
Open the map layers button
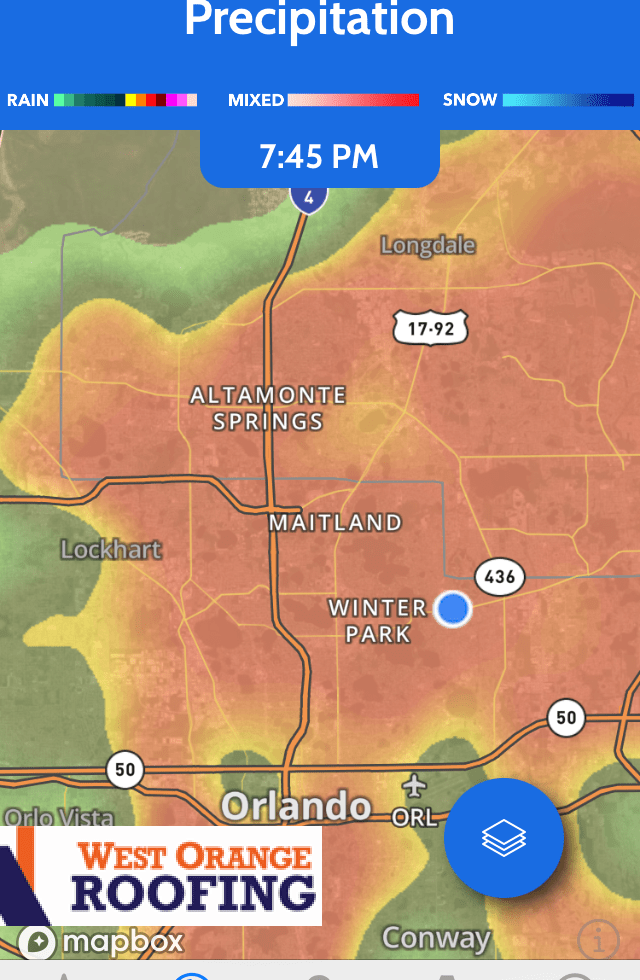point(504,838)
